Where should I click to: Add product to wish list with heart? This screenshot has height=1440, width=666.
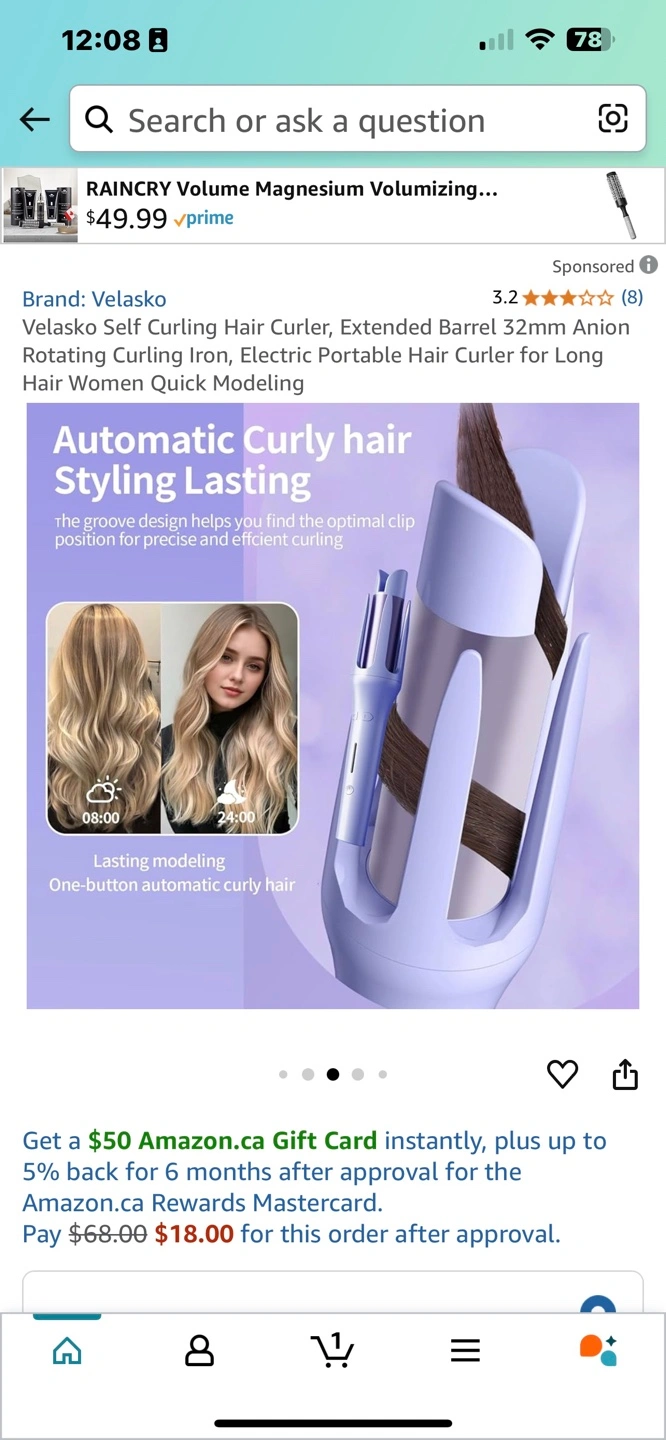pyautogui.click(x=563, y=1074)
